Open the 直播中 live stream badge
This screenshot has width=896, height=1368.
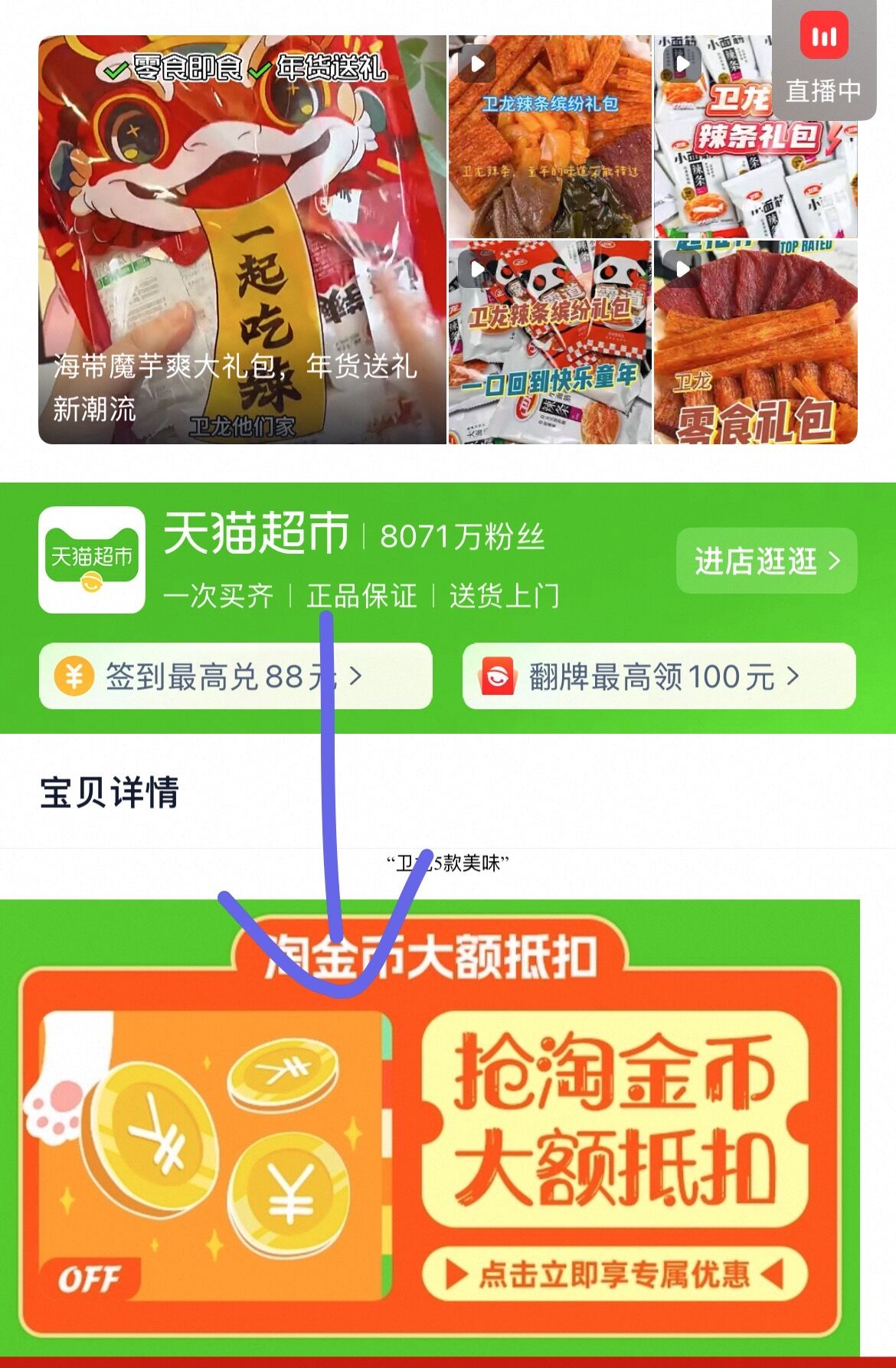coord(823,61)
